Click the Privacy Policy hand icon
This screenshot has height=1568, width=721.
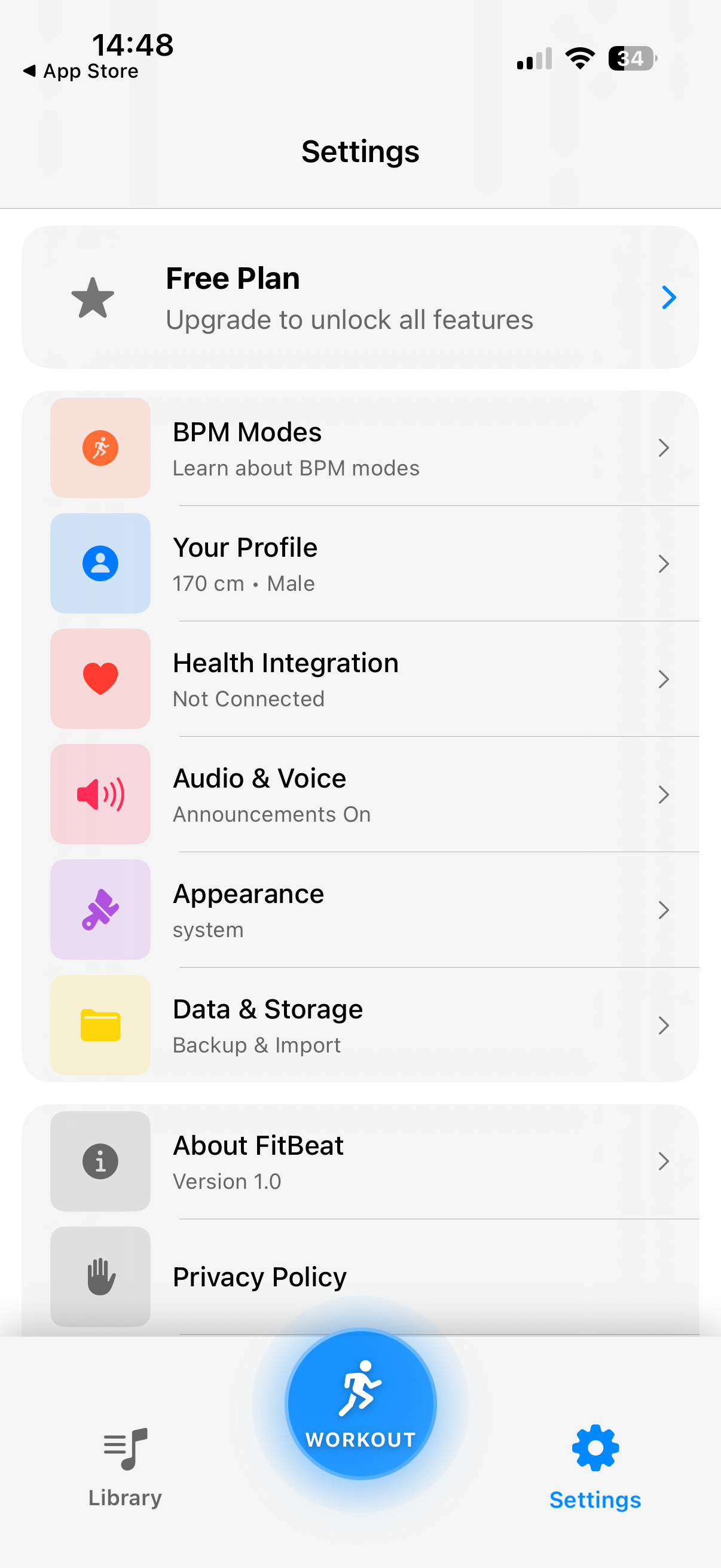click(x=100, y=1276)
